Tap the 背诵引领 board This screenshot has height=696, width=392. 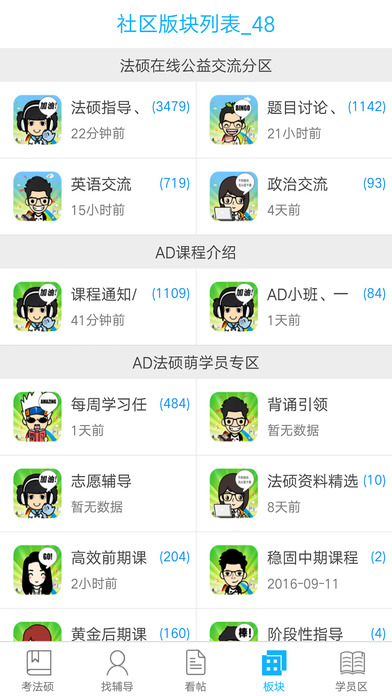[294, 417]
